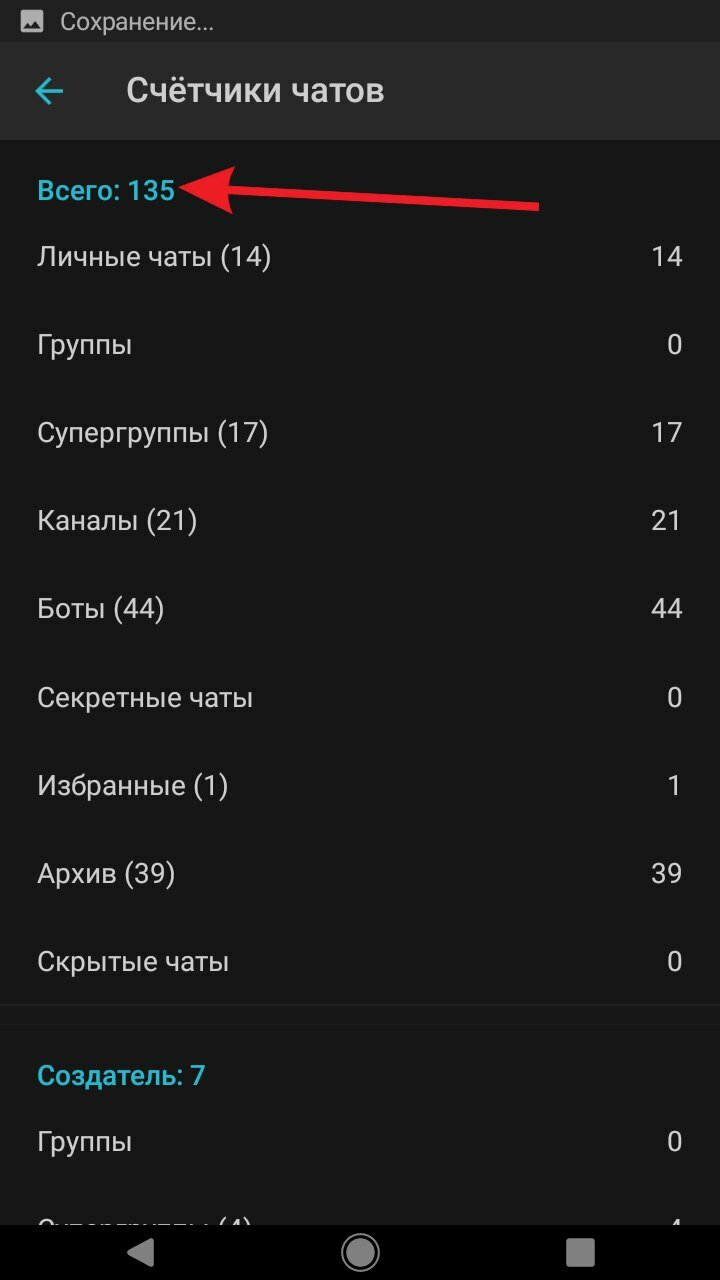720x1280 pixels.
Task: Open the Боты (44) row
Action: [x=360, y=609]
